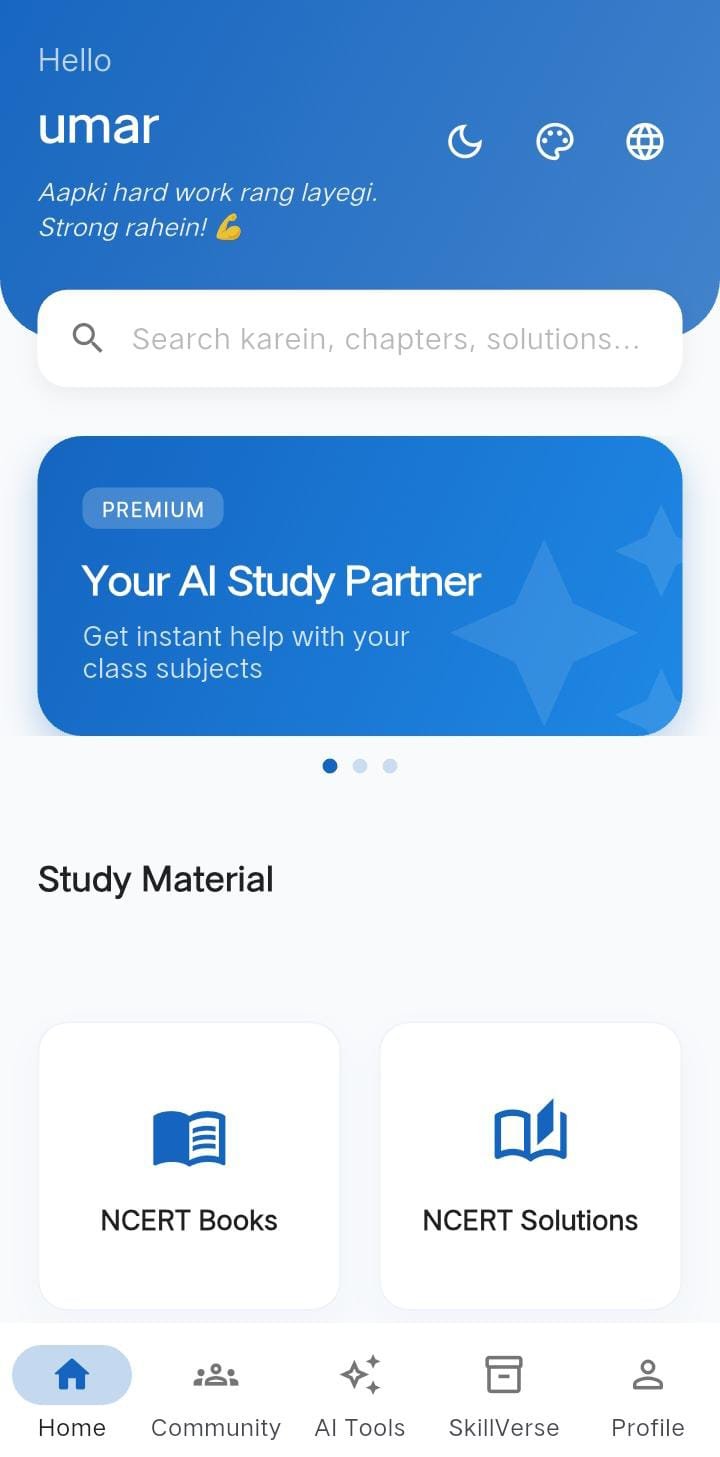This screenshot has height=1457, width=720.
Task: Select the Home icon in the navigation bar
Action: click(72, 1375)
